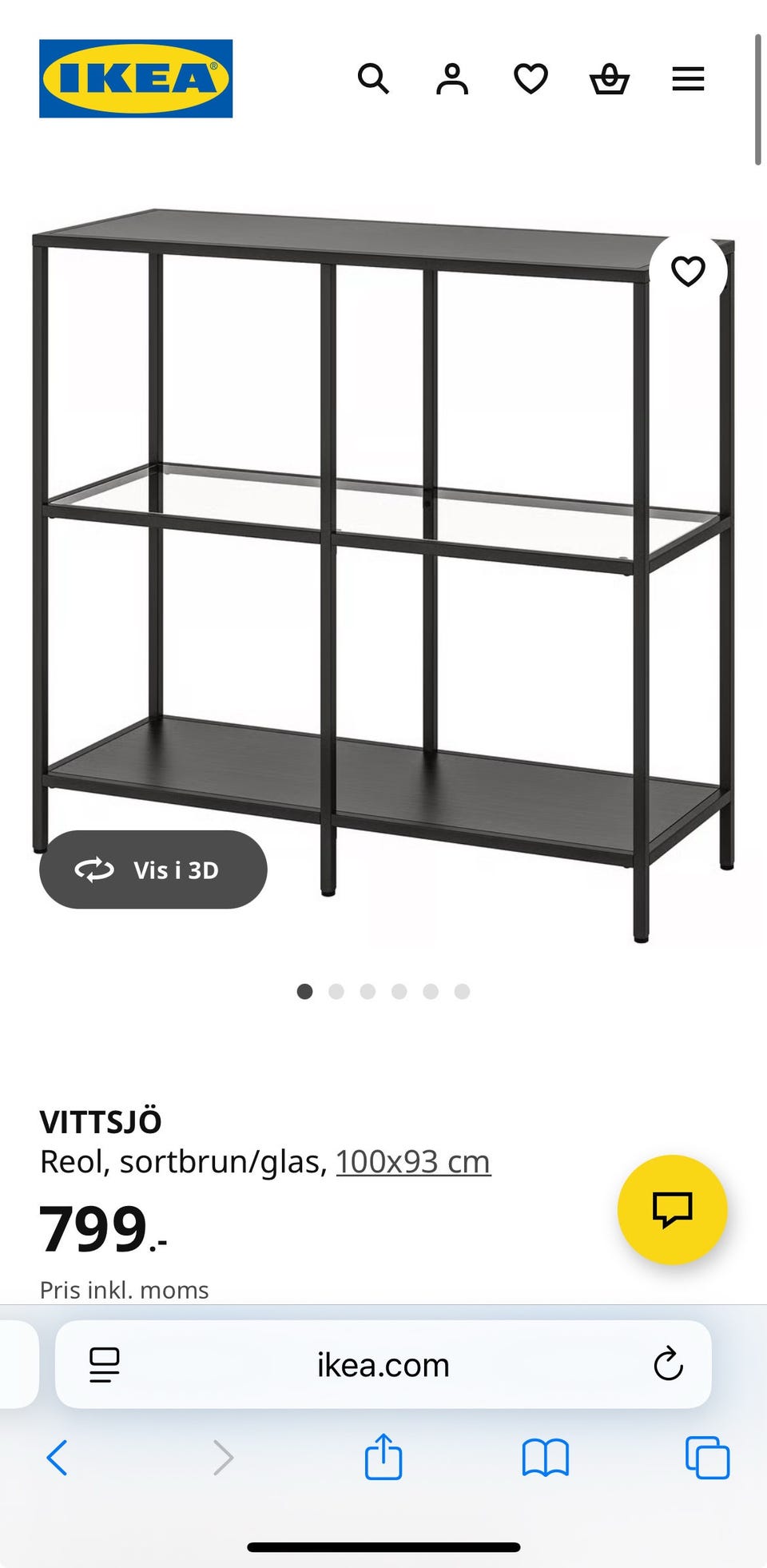Tap the ikea.com address bar
This screenshot has width=767, height=1568.
383,1365
